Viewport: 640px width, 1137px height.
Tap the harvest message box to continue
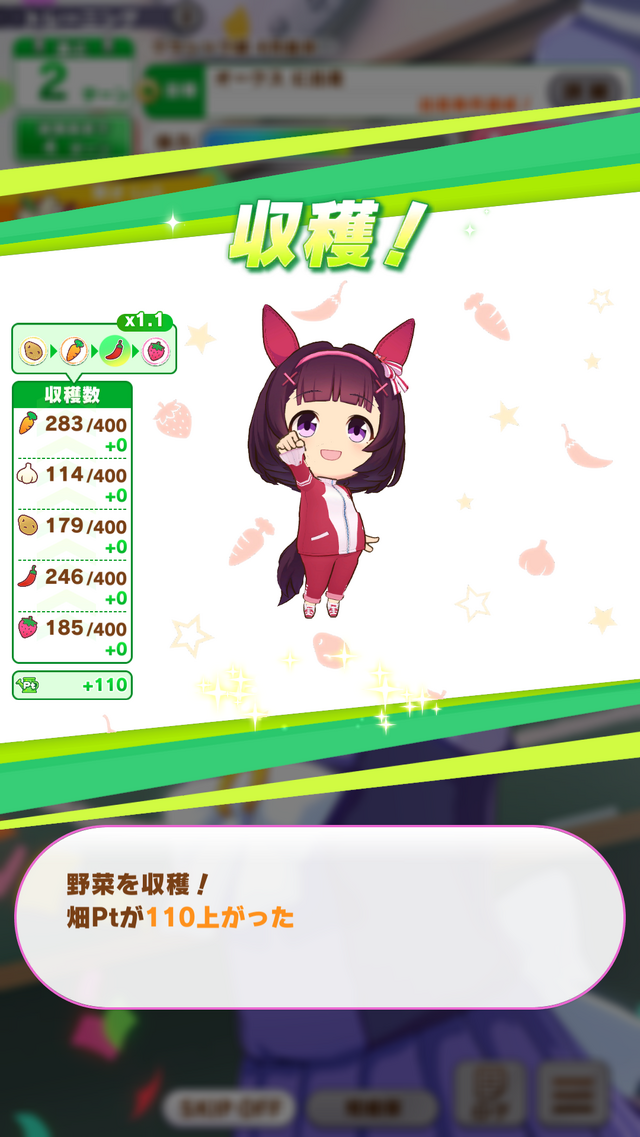pyautogui.click(x=320, y=915)
